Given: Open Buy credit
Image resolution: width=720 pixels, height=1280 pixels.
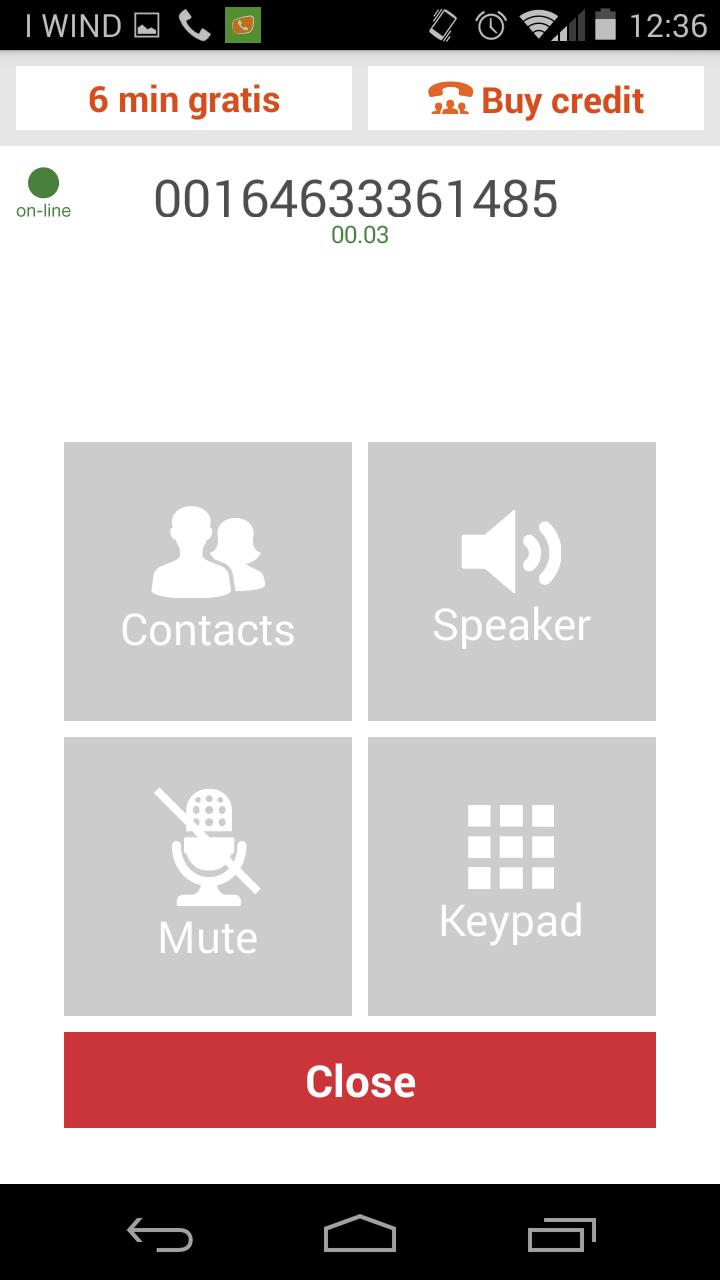Looking at the screenshot, I should point(535,99).
